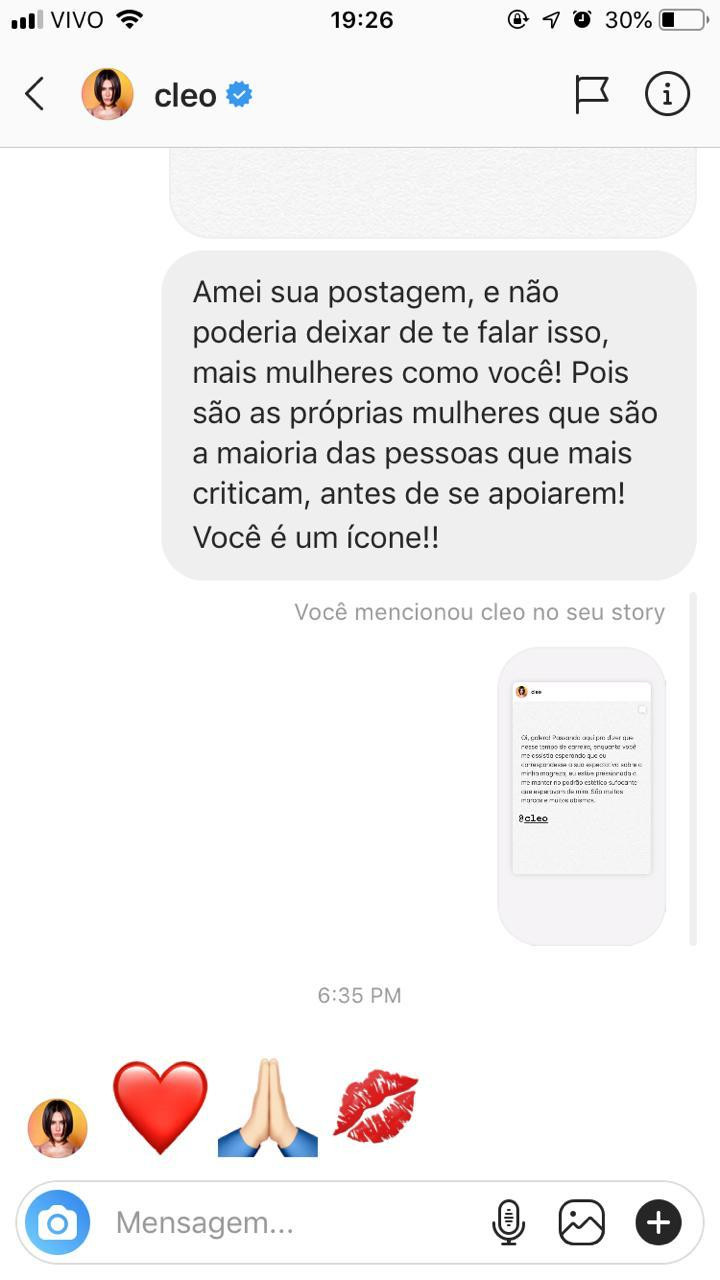Flag this conversation

click(592, 95)
